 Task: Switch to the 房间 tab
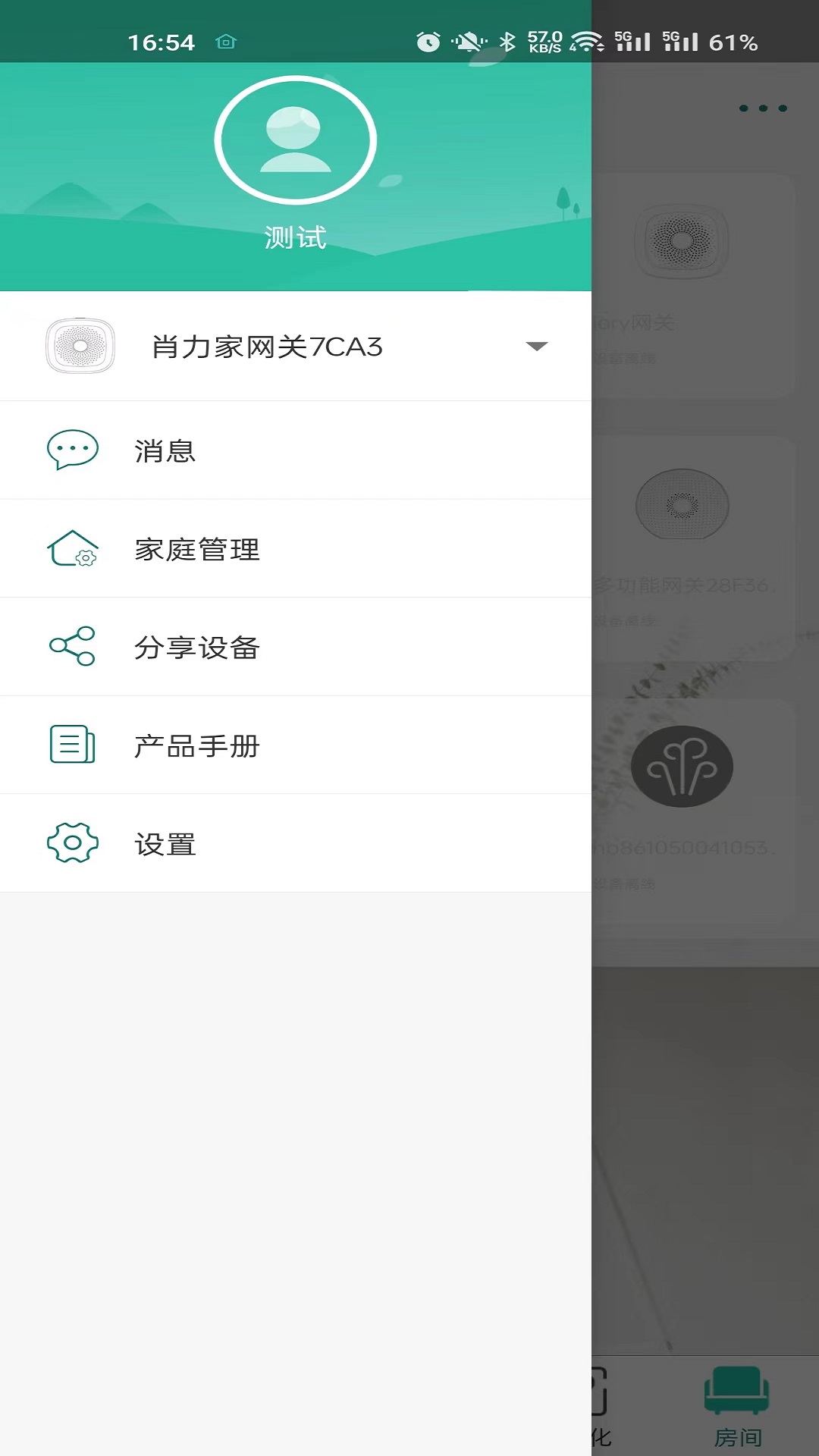coord(737,1406)
